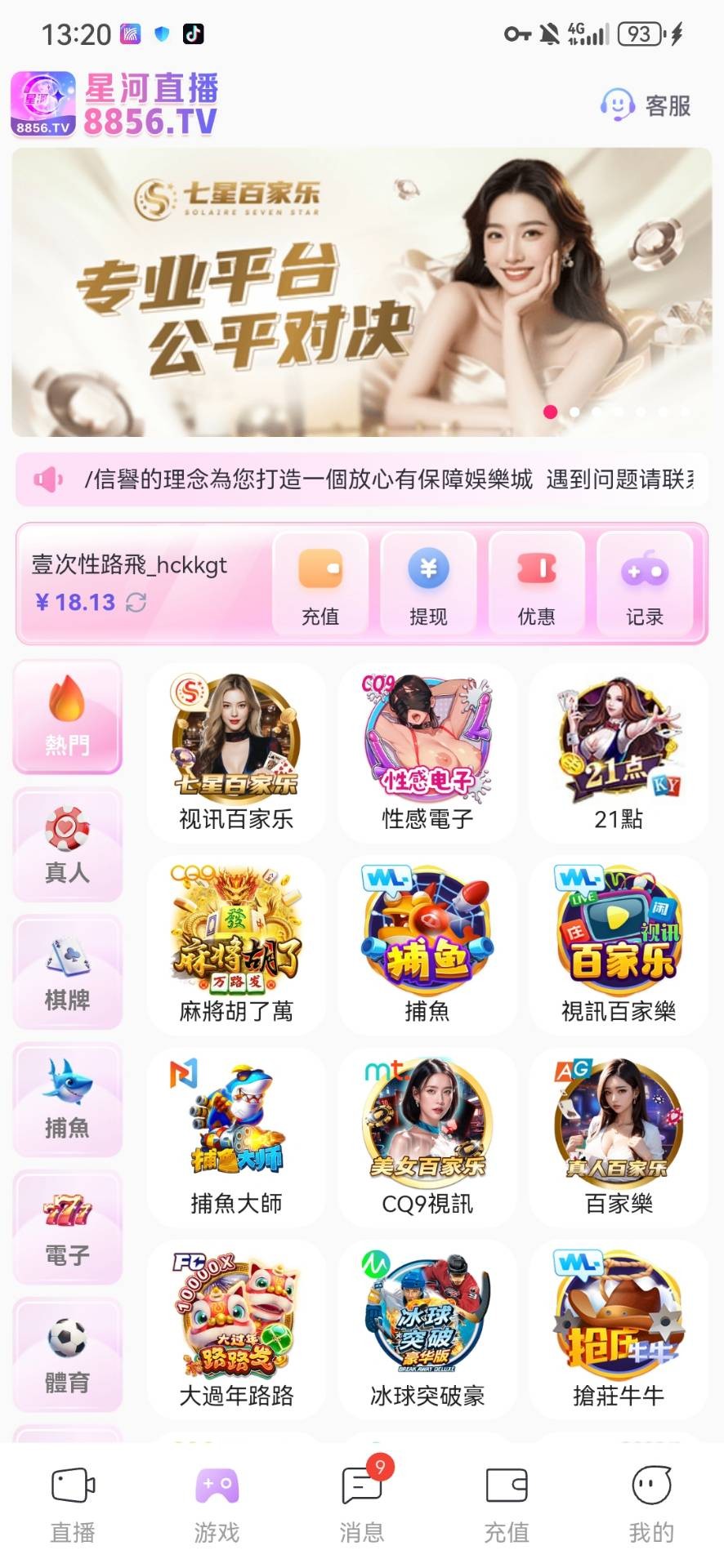724x1568 pixels.
Task: Choose the 電子 category
Action: pos(68,1227)
